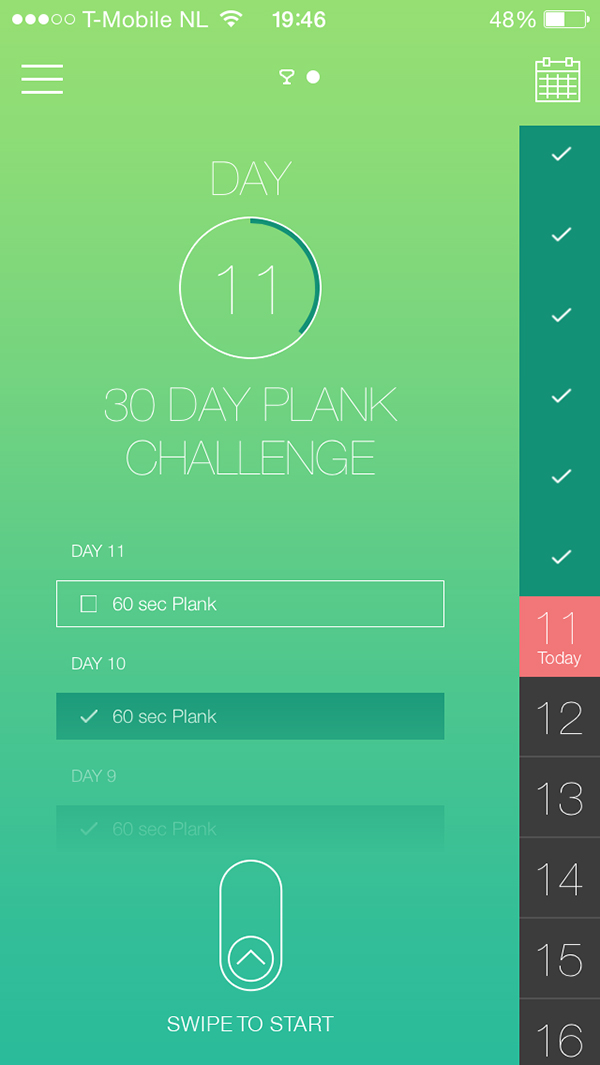Select day 13 in the day list
Screen dimensions: 600x1065
pos(559,798)
